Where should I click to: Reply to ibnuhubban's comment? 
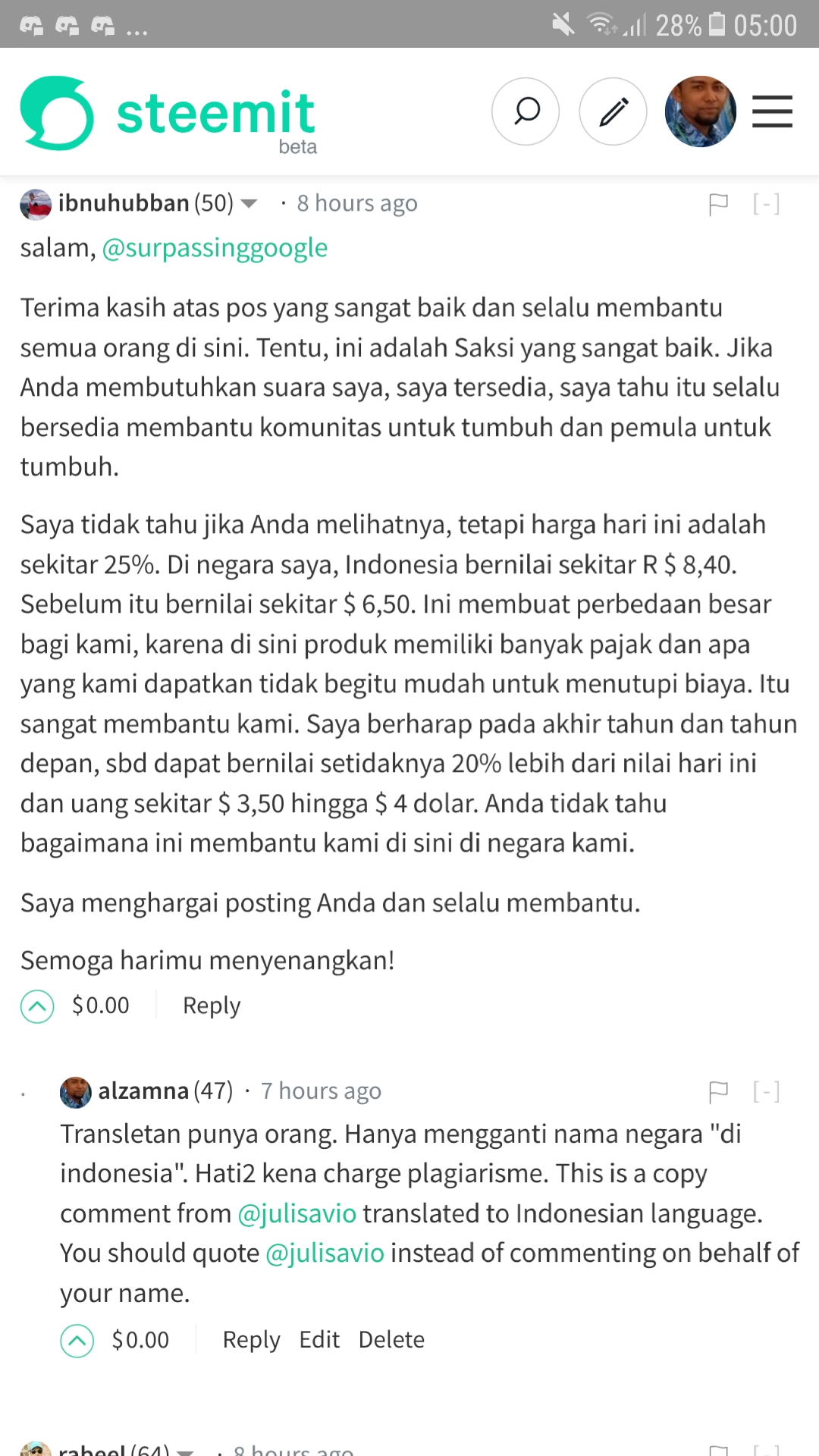212,1006
